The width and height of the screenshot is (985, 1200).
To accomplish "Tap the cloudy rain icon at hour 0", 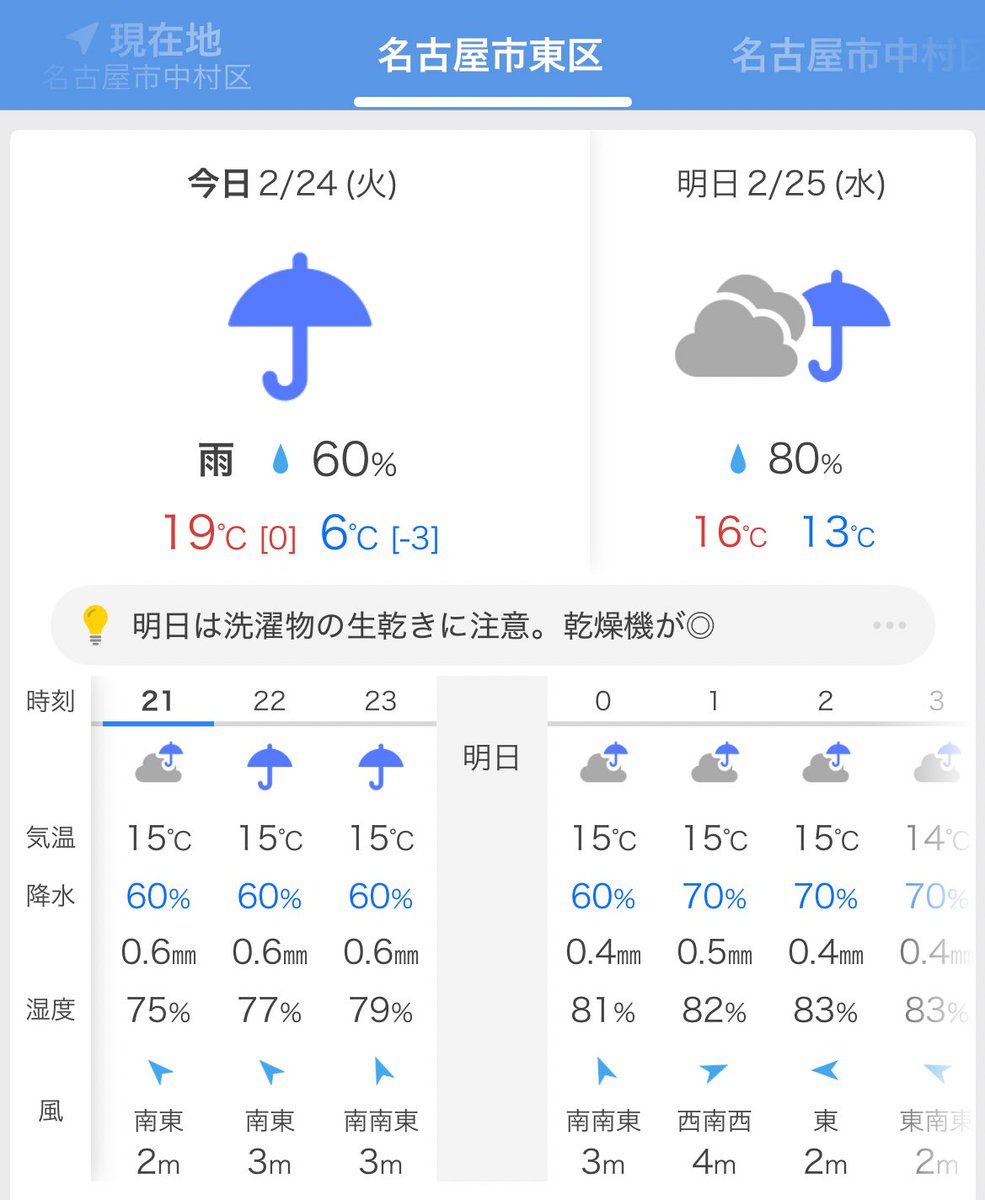I will (602, 762).
